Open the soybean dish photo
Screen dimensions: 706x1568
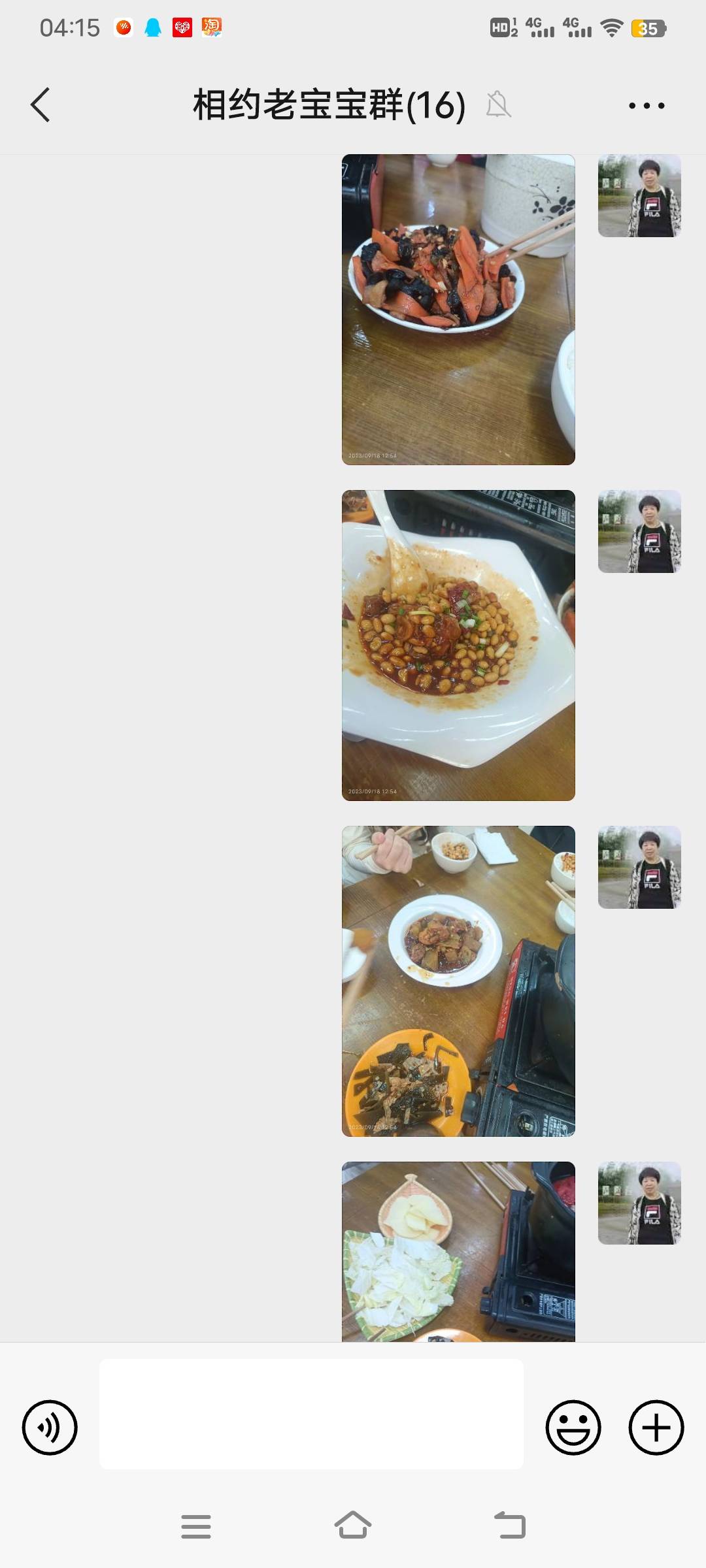click(x=458, y=645)
